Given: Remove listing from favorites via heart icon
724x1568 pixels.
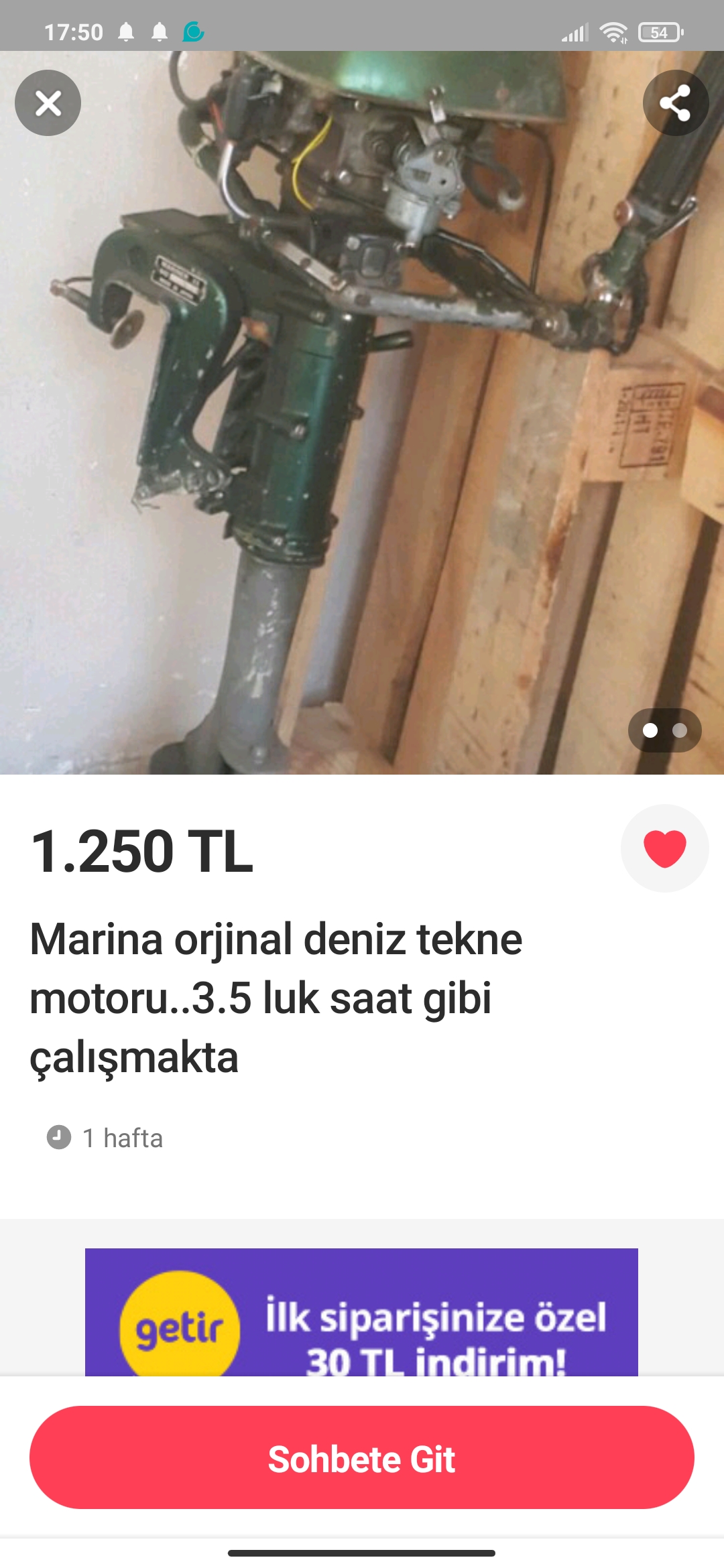Looking at the screenshot, I should [x=664, y=848].
